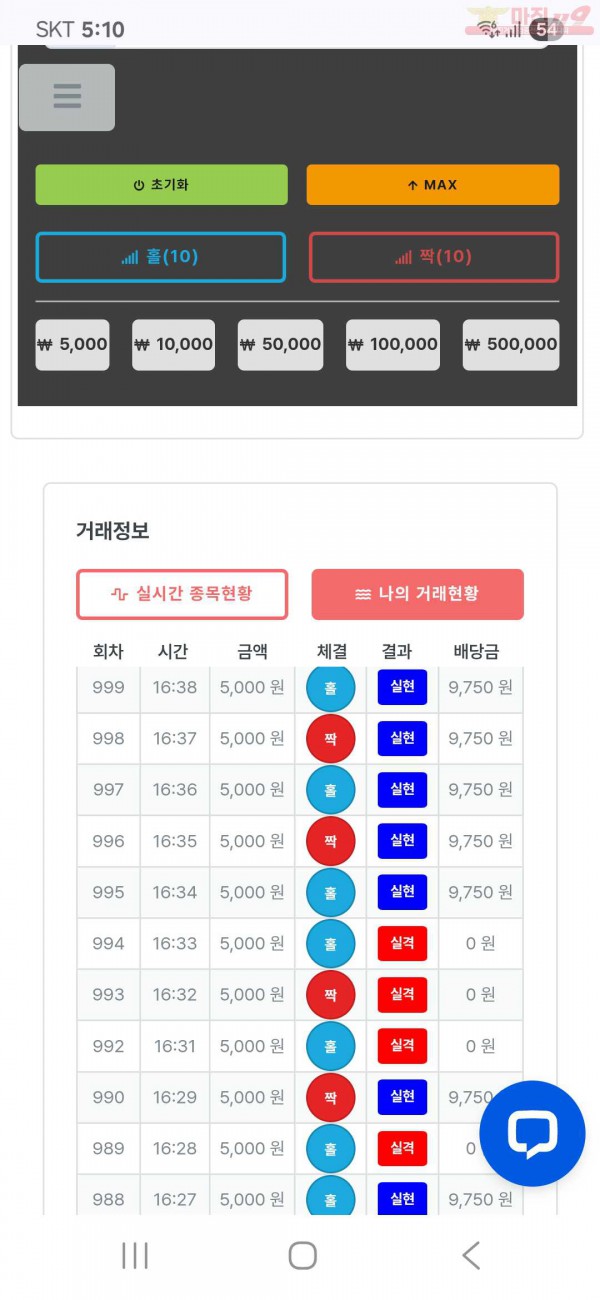Choose the 짝(10) option

[x=433, y=257]
